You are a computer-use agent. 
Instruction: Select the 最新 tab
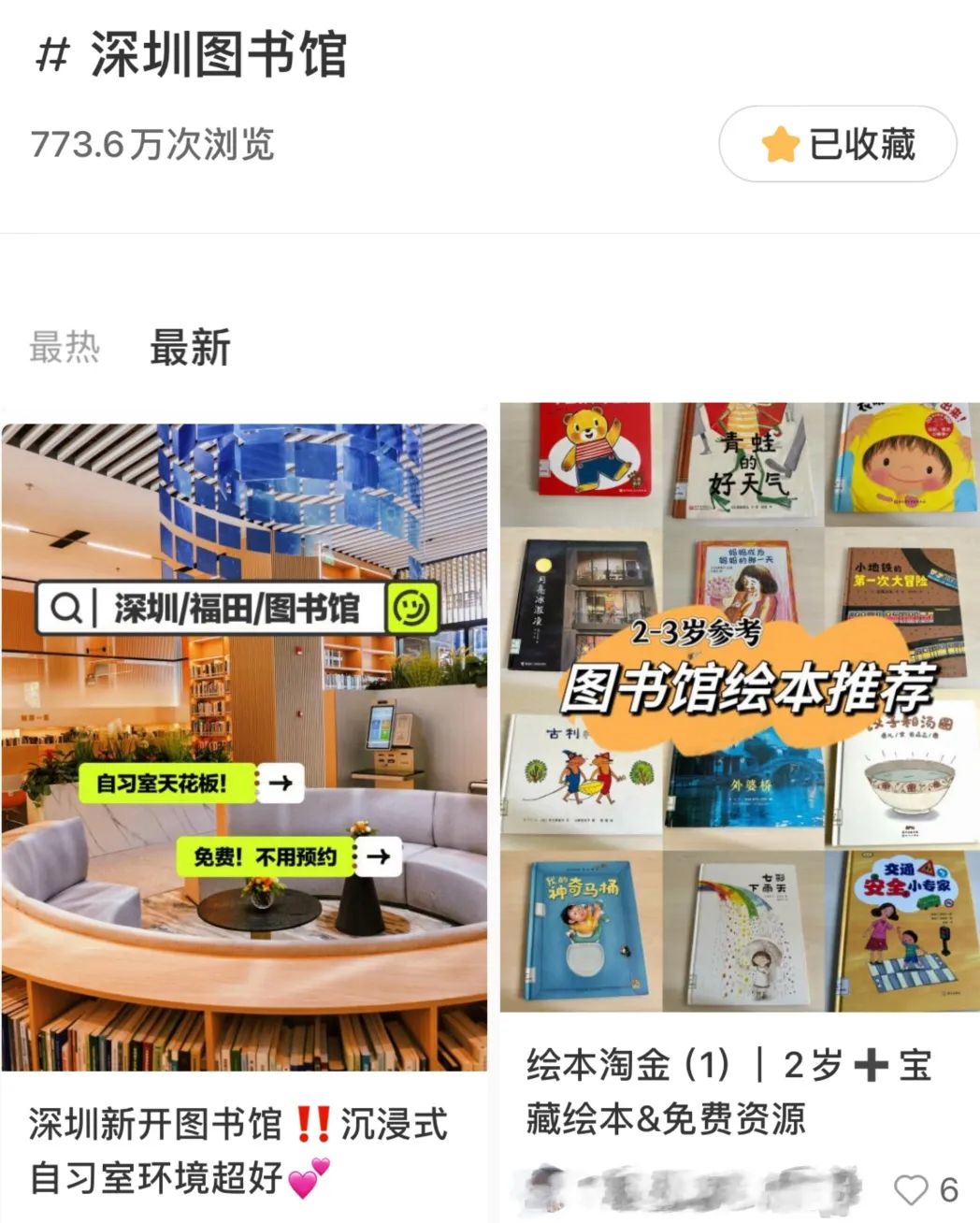(190, 347)
